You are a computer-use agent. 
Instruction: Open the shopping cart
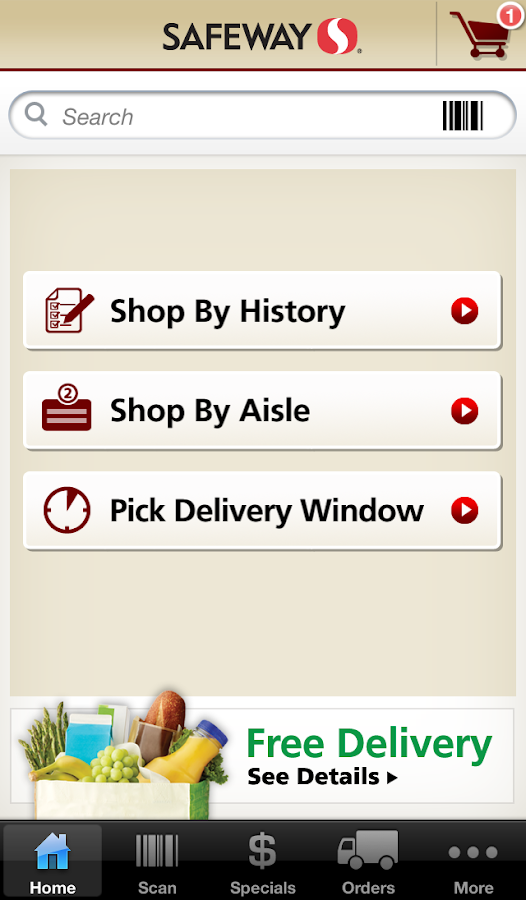pyautogui.click(x=483, y=32)
